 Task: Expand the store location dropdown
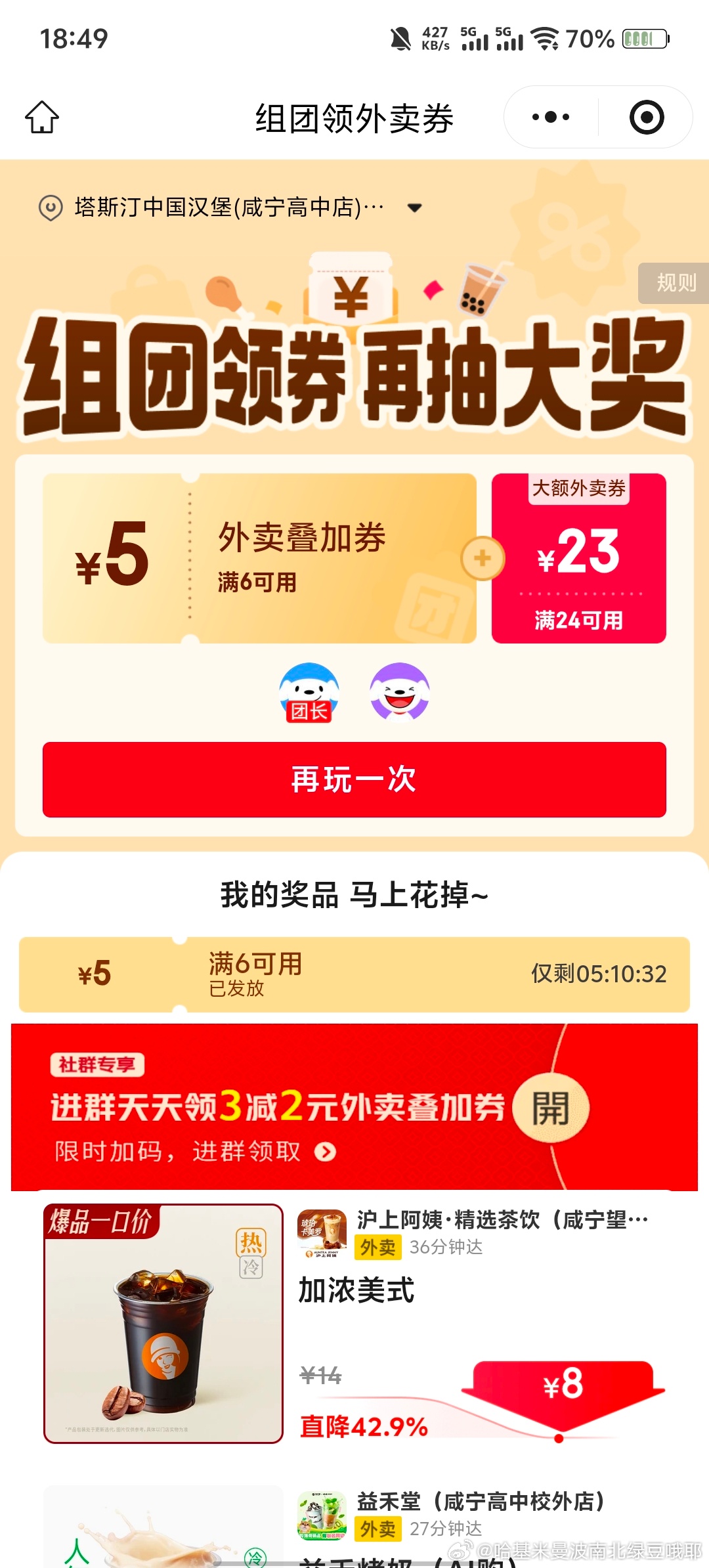point(414,208)
